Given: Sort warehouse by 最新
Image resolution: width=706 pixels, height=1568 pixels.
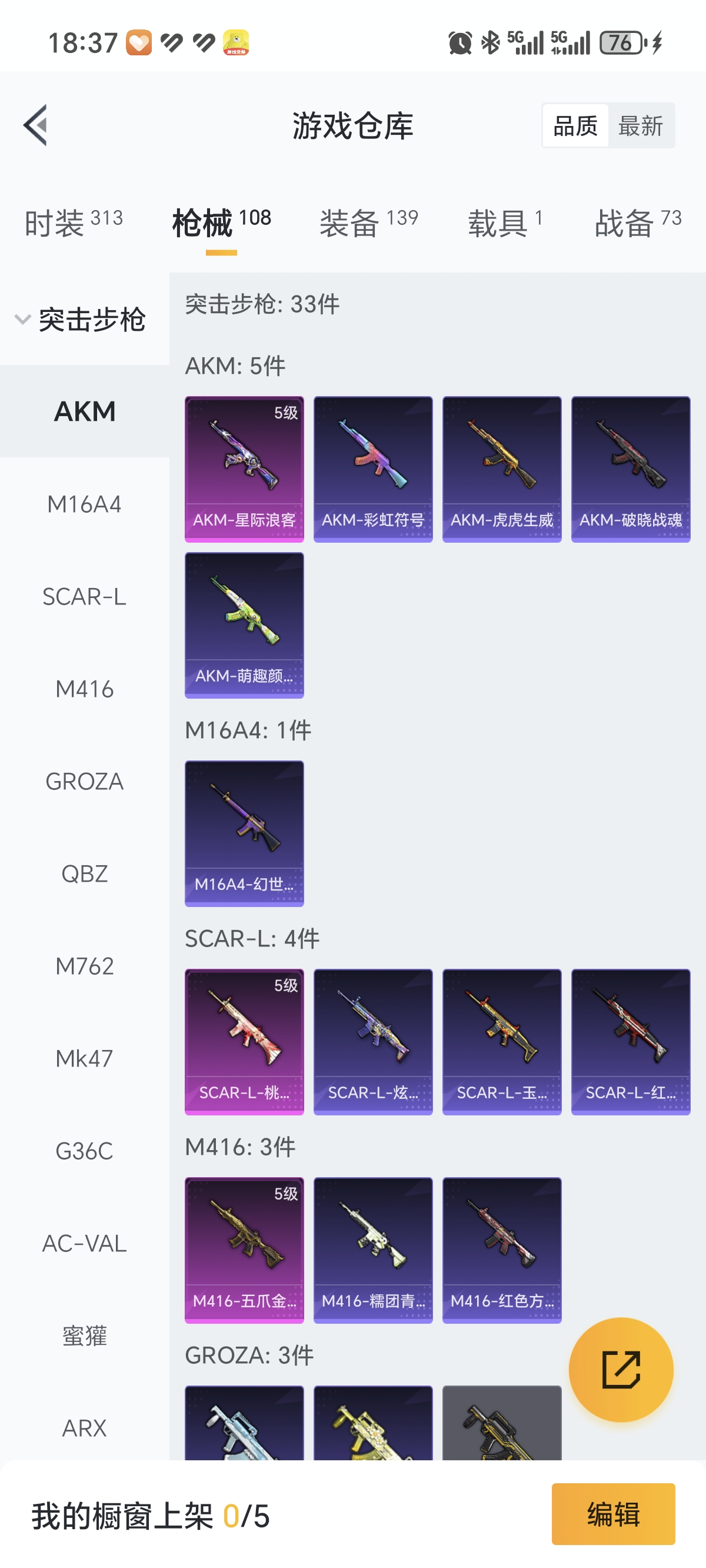Looking at the screenshot, I should pyautogui.click(x=640, y=126).
